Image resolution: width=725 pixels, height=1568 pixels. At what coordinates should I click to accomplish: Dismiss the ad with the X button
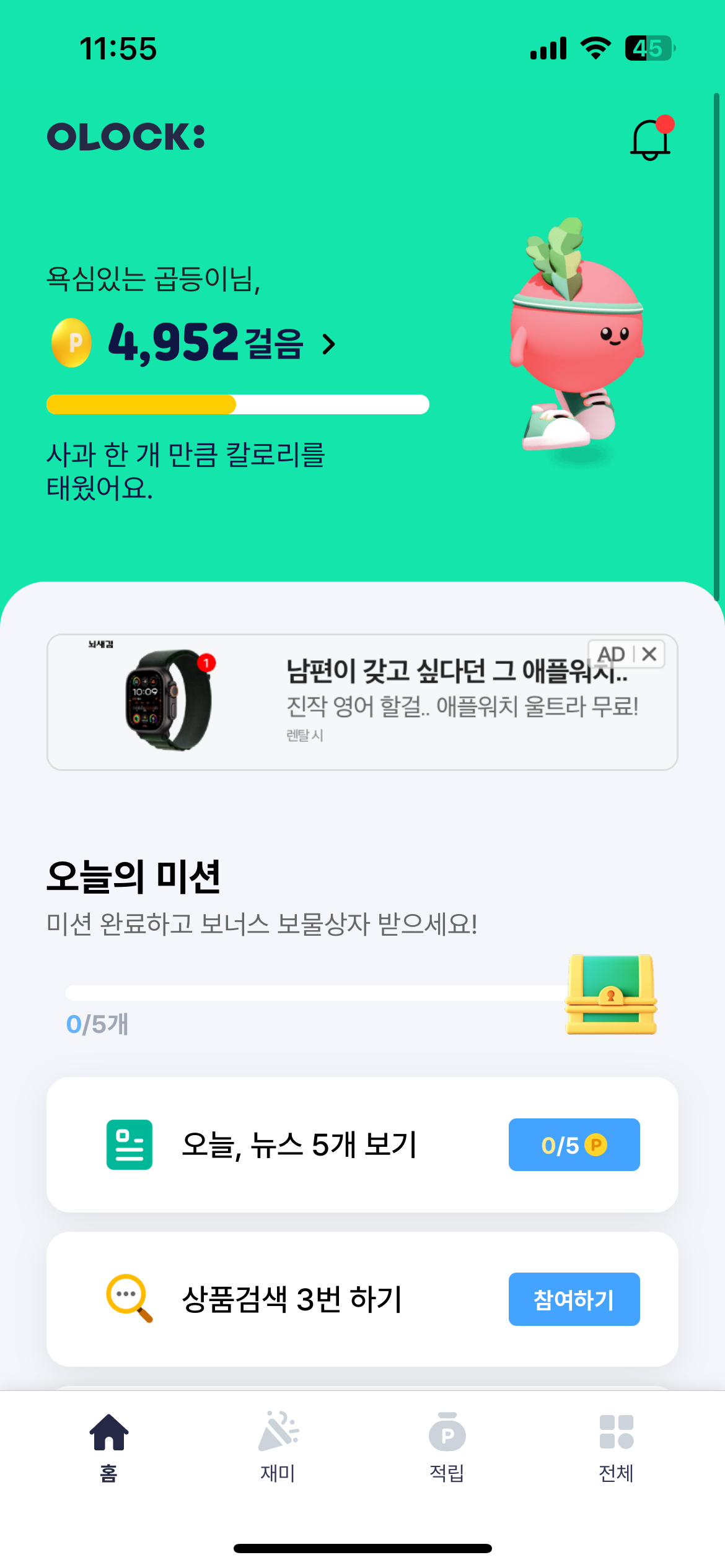coord(649,654)
